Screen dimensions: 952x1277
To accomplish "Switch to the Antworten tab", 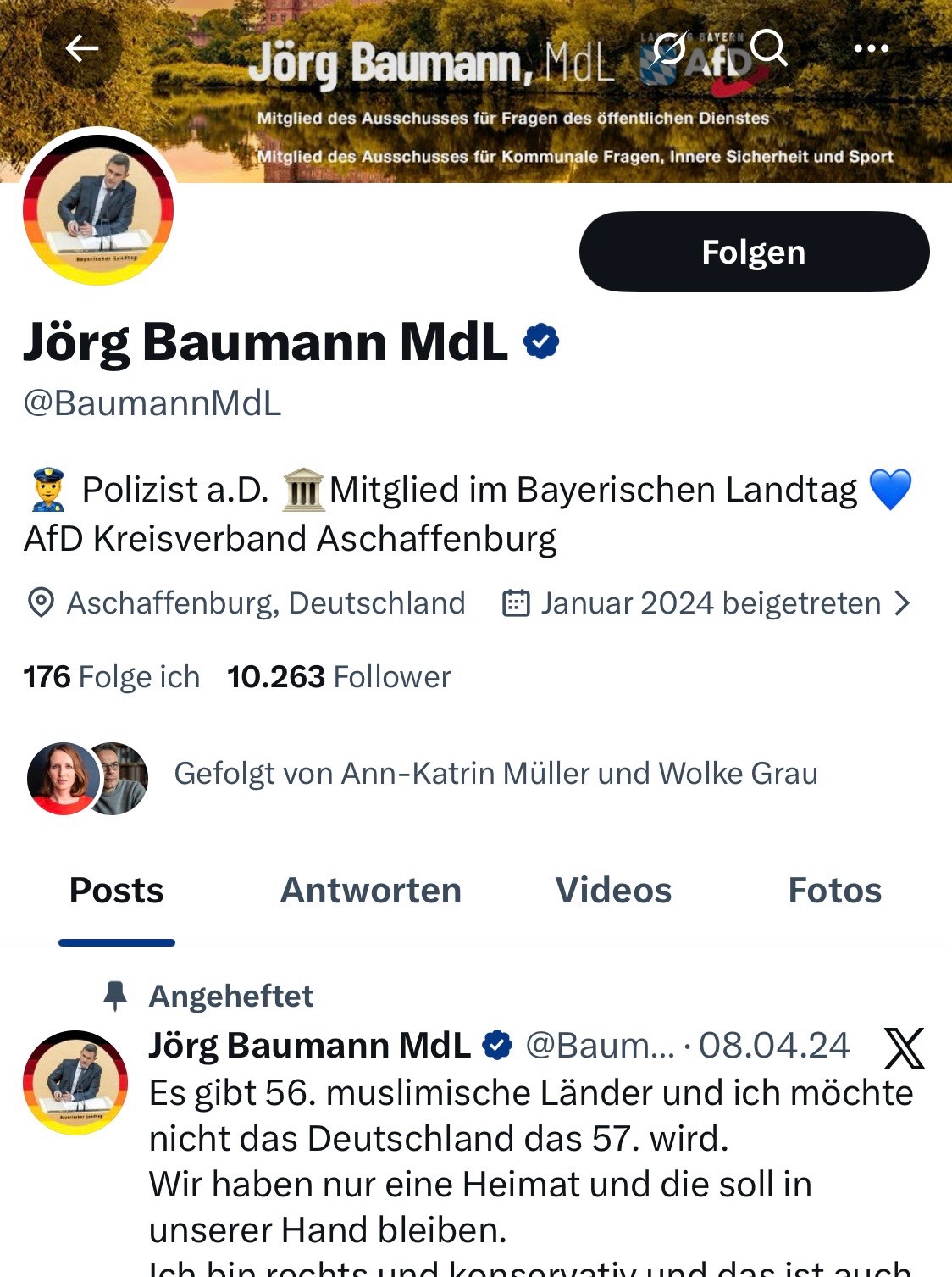I will (x=371, y=891).
